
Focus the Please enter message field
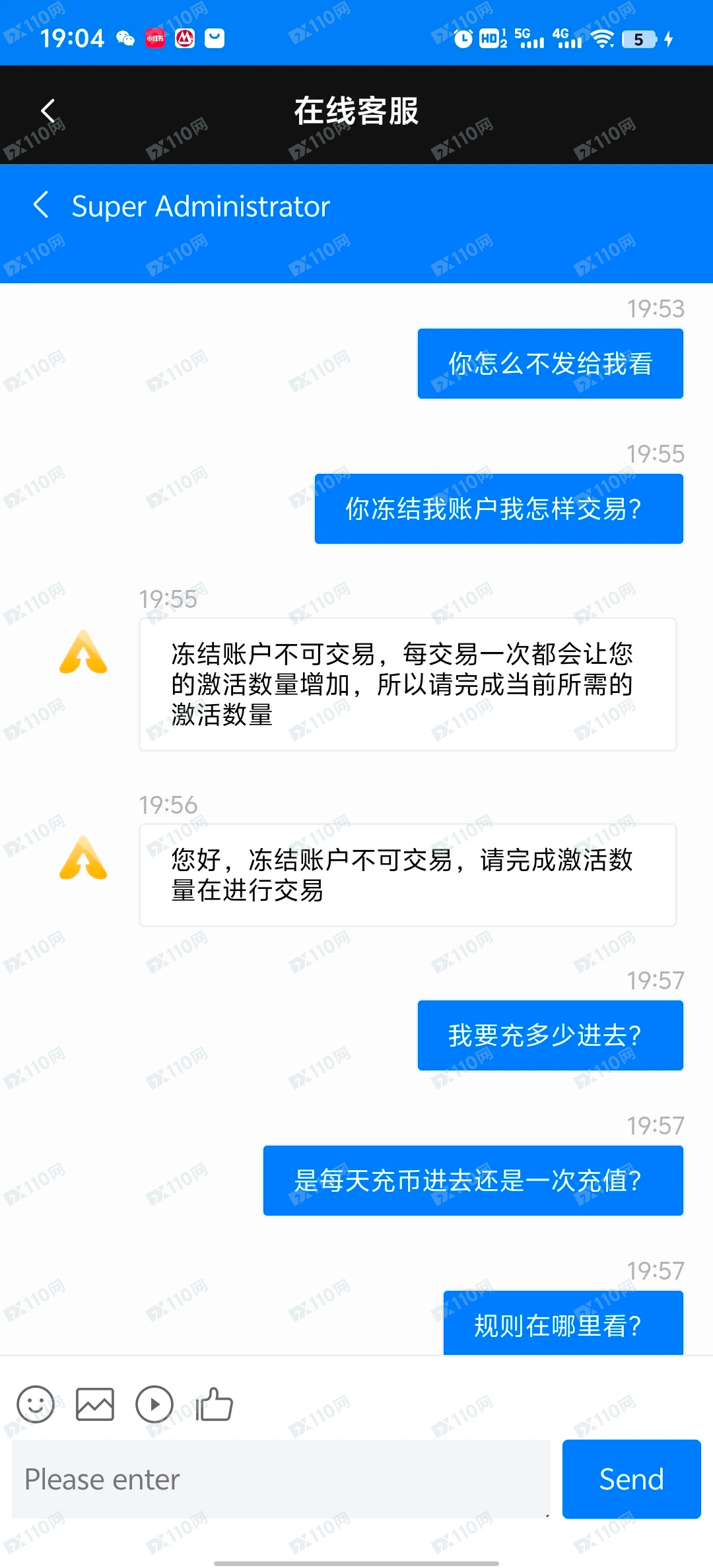[x=281, y=1479]
